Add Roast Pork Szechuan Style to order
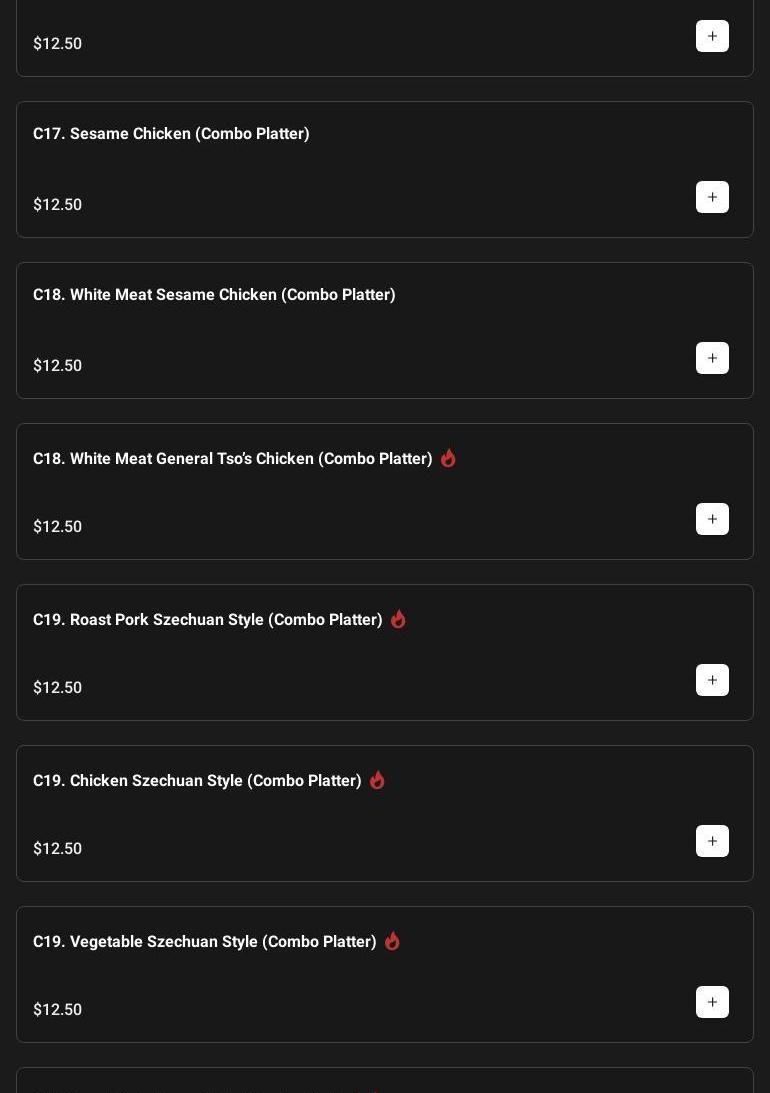 pos(712,680)
